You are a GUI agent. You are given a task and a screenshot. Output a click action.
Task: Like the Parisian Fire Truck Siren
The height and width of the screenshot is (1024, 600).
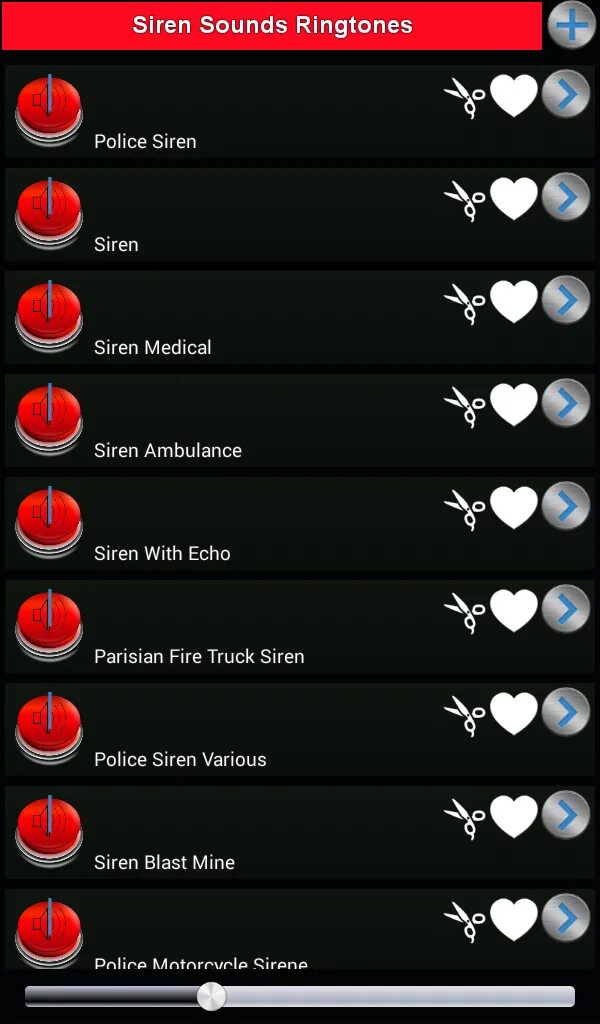point(514,611)
